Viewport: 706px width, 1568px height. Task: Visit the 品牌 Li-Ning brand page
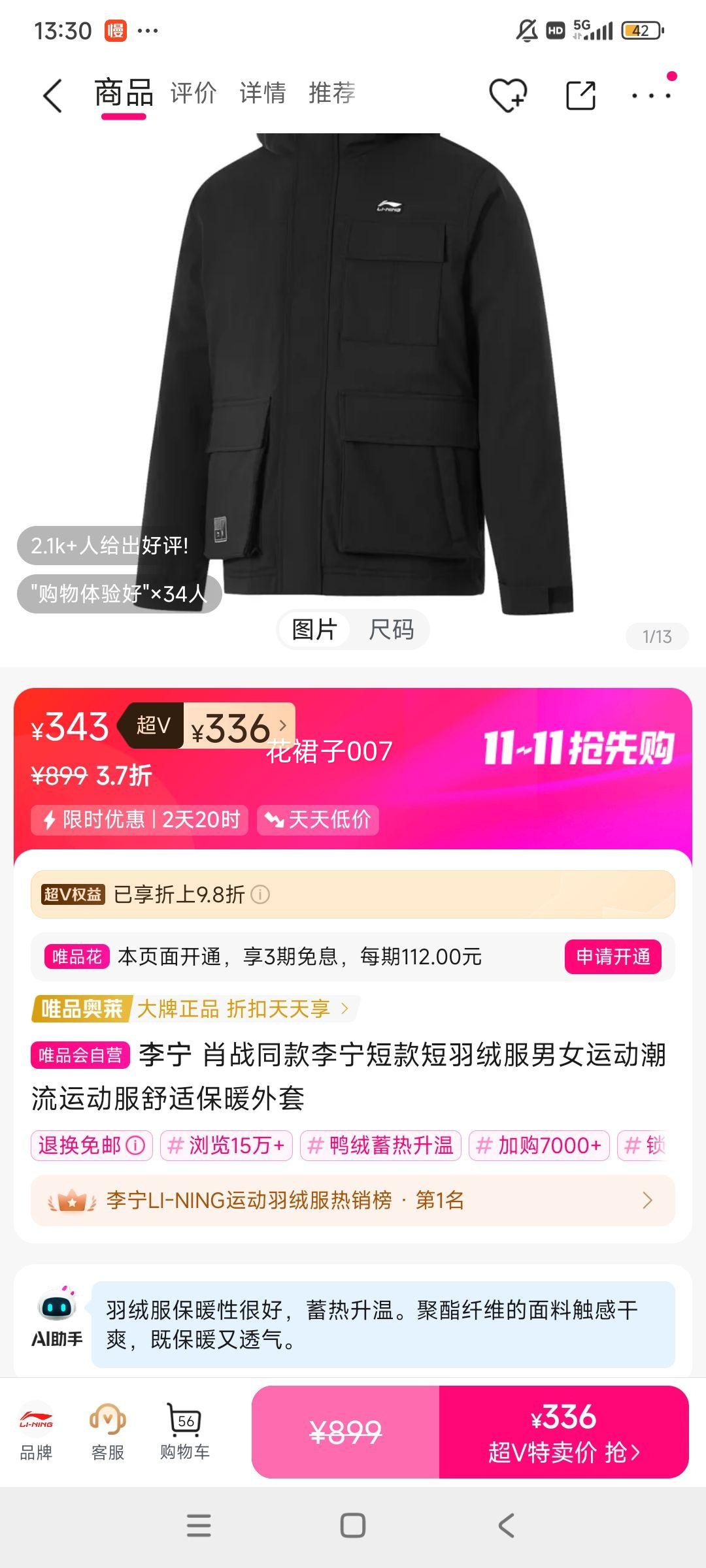[36, 1431]
